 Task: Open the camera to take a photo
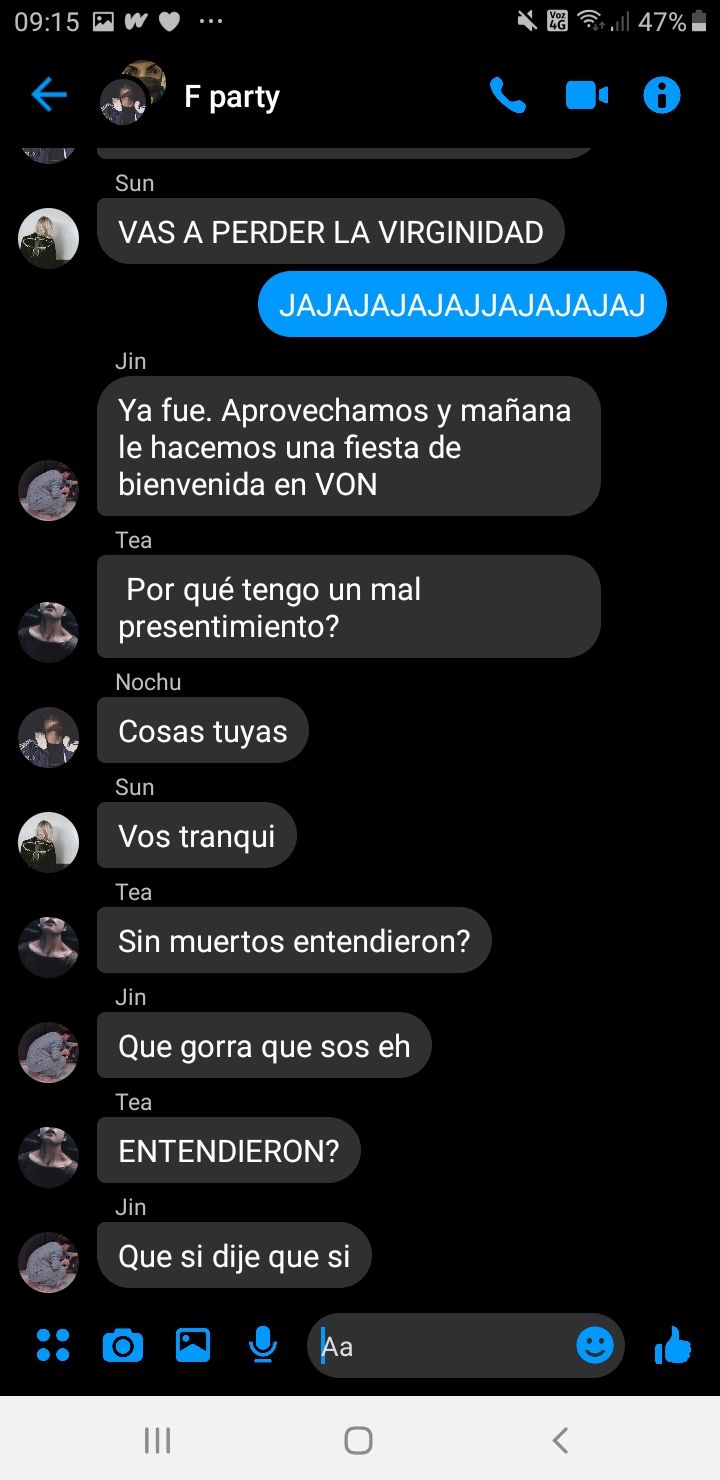tap(123, 1346)
